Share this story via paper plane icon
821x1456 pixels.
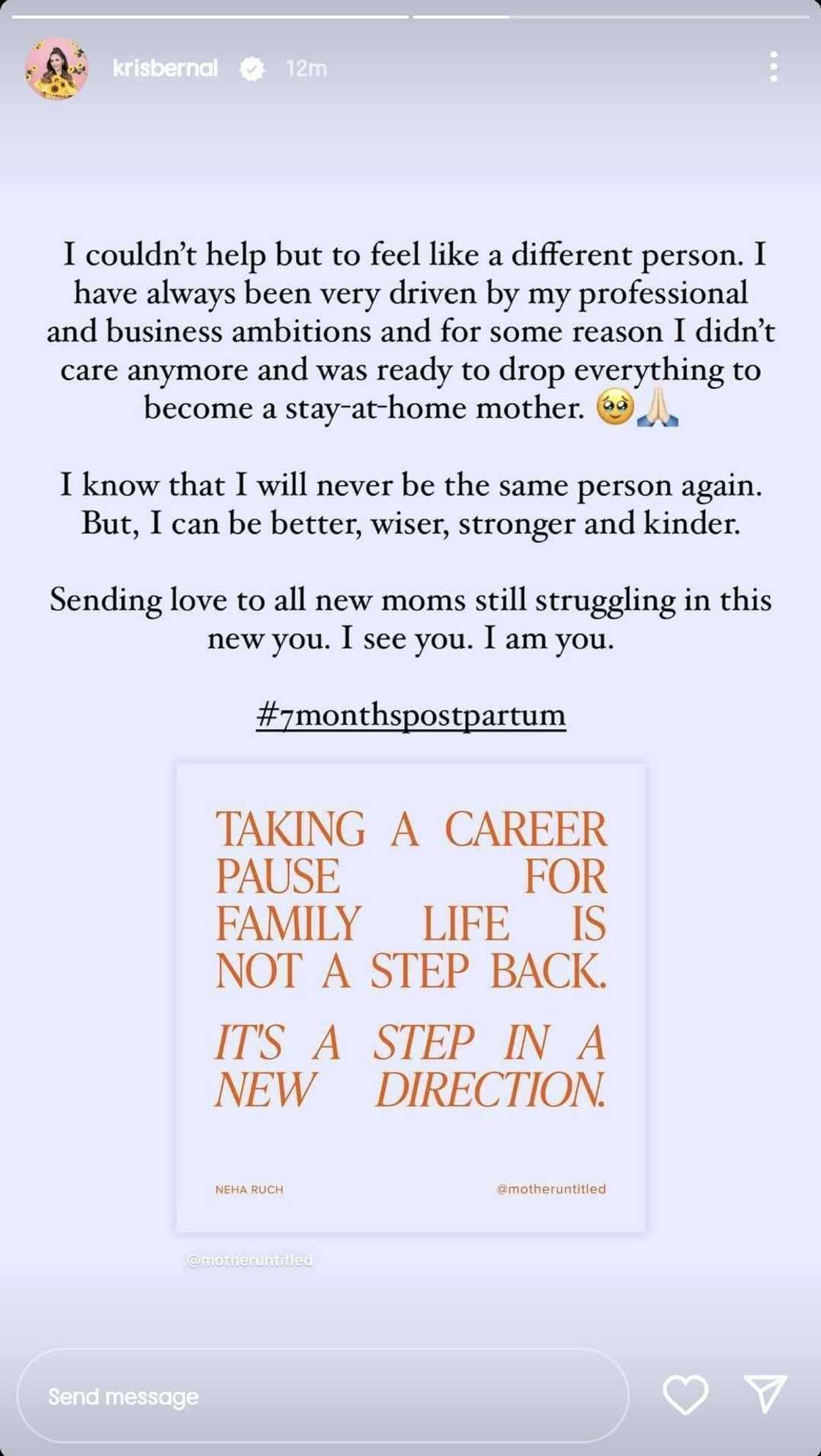[765, 1393]
